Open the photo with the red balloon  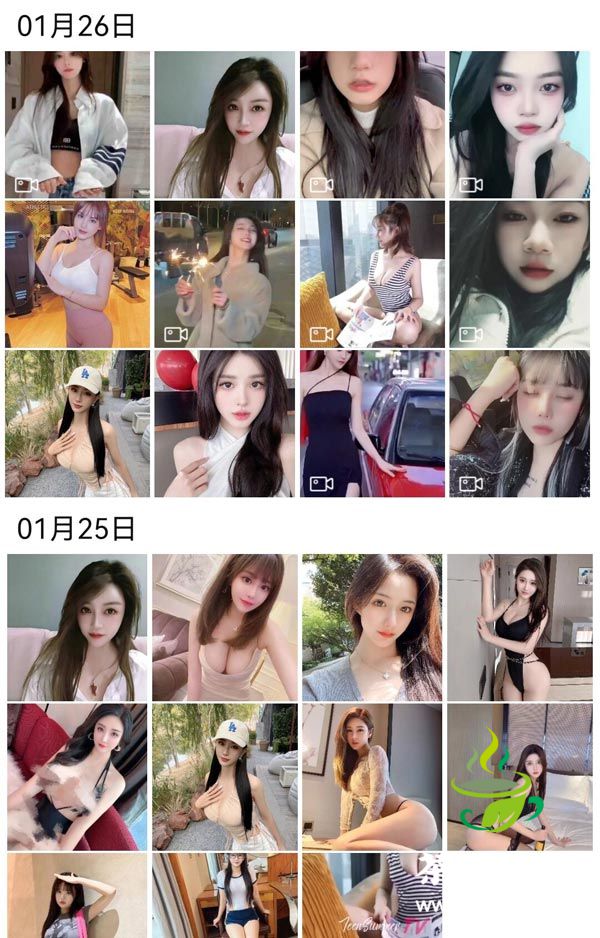[x=225, y=423]
